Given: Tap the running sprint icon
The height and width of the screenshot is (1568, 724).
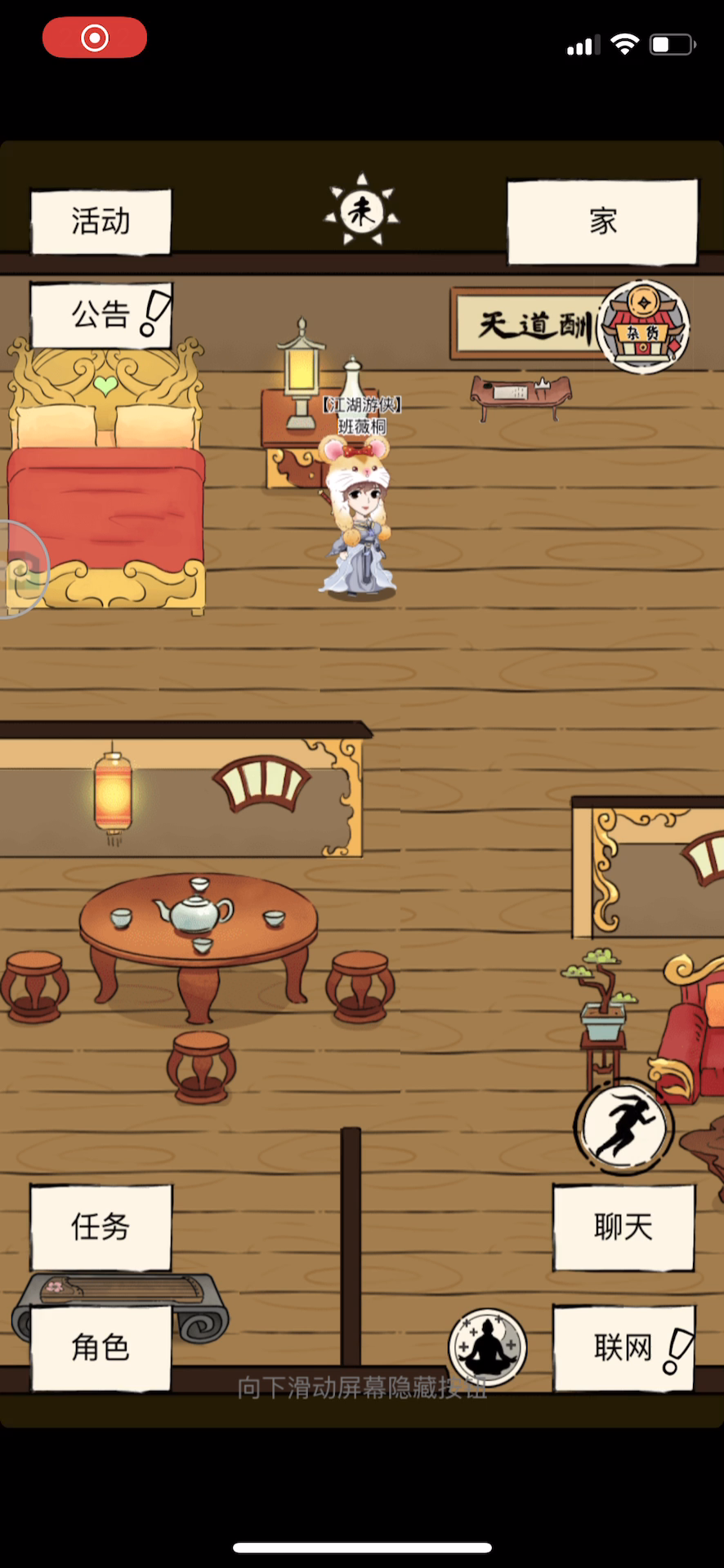Looking at the screenshot, I should click(x=624, y=1127).
